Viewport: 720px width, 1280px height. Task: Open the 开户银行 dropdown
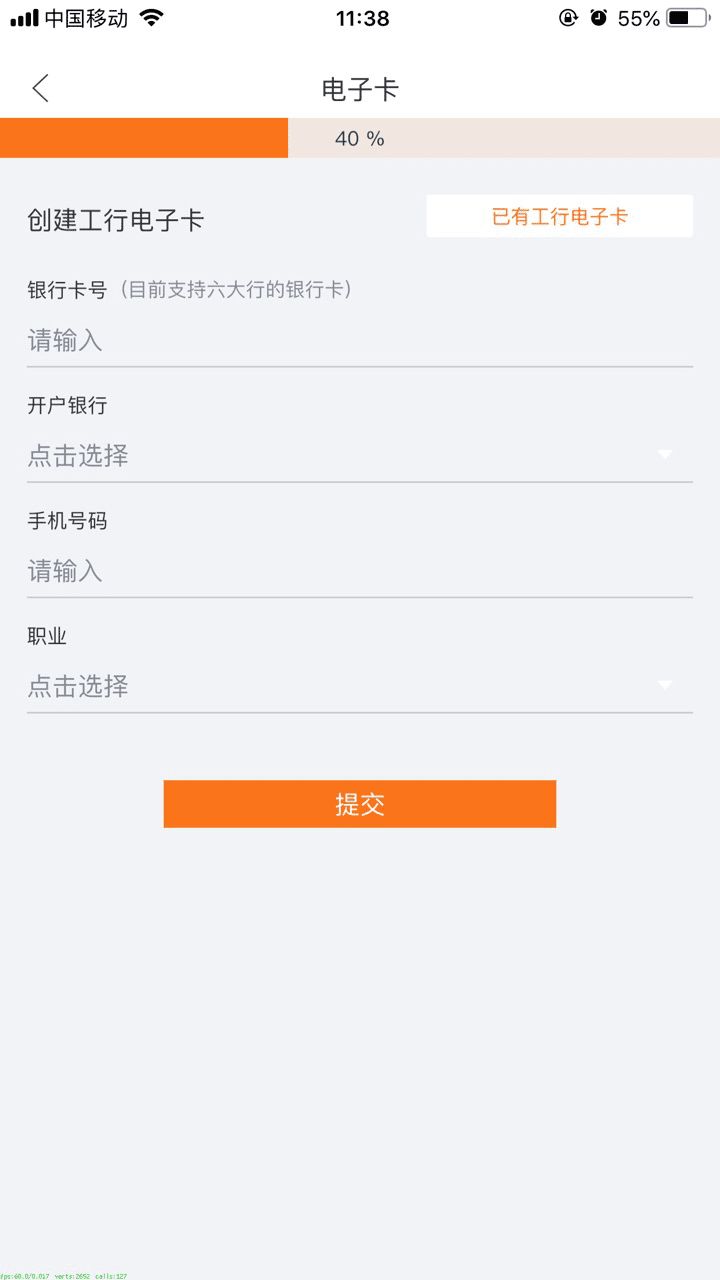point(359,456)
